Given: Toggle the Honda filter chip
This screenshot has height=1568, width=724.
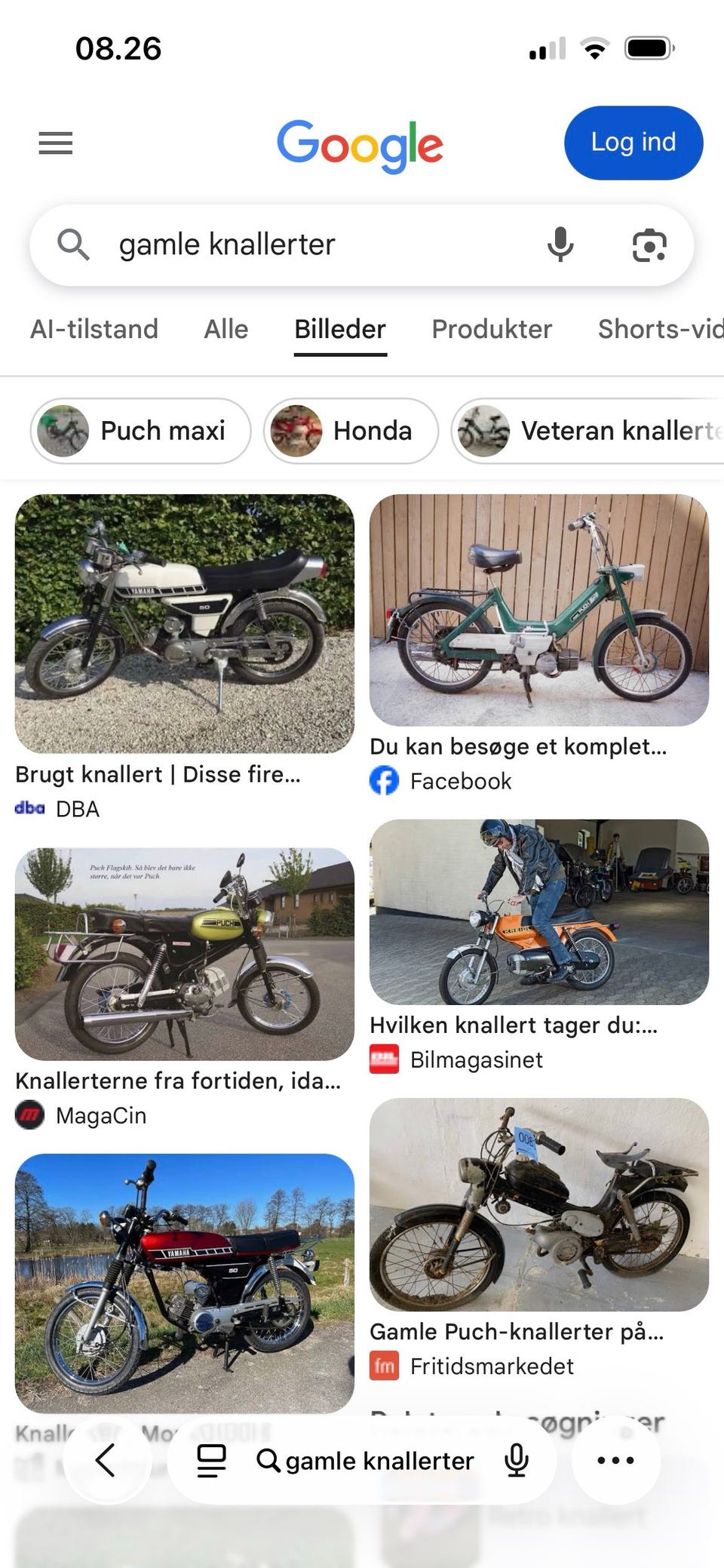Looking at the screenshot, I should tap(350, 431).
